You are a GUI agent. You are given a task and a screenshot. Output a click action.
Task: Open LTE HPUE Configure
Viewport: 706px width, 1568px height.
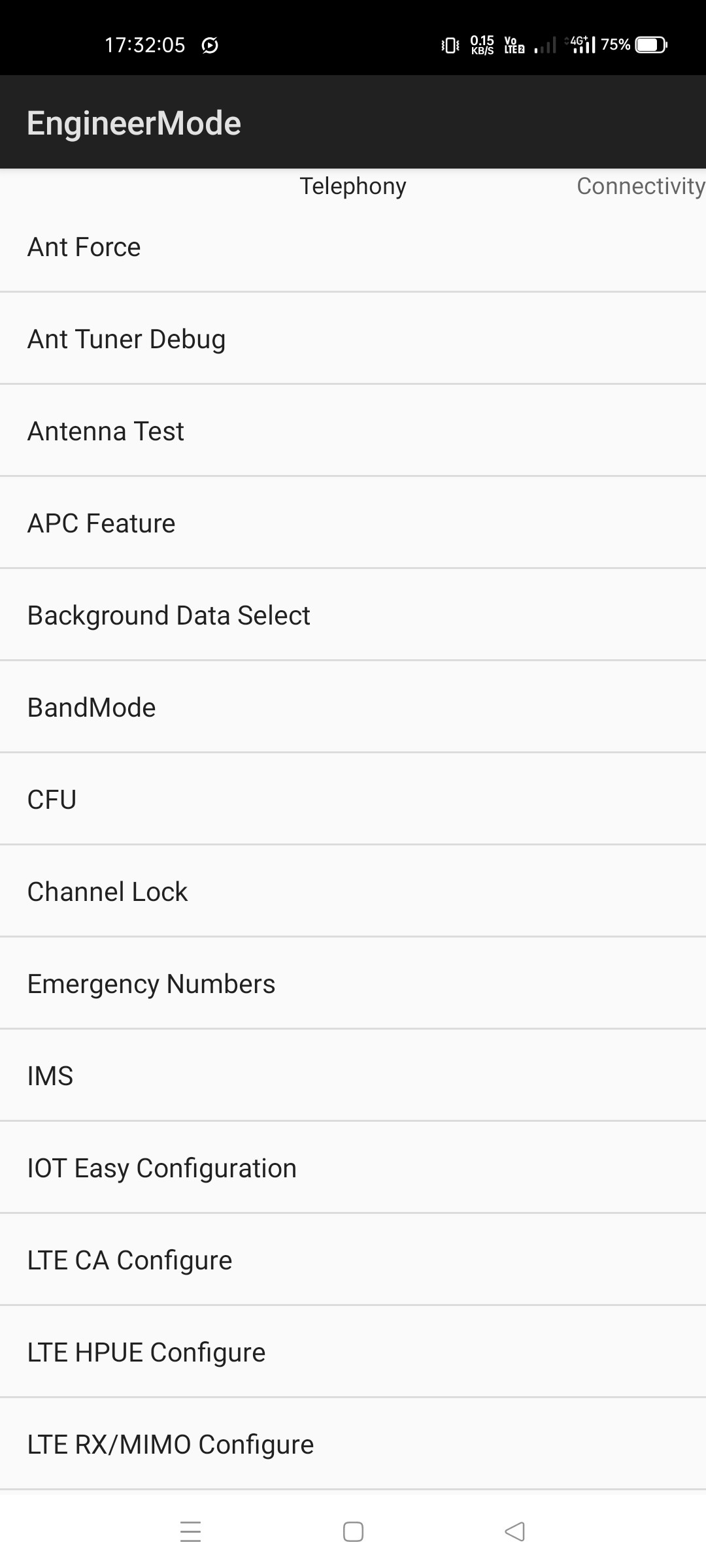(x=353, y=1352)
